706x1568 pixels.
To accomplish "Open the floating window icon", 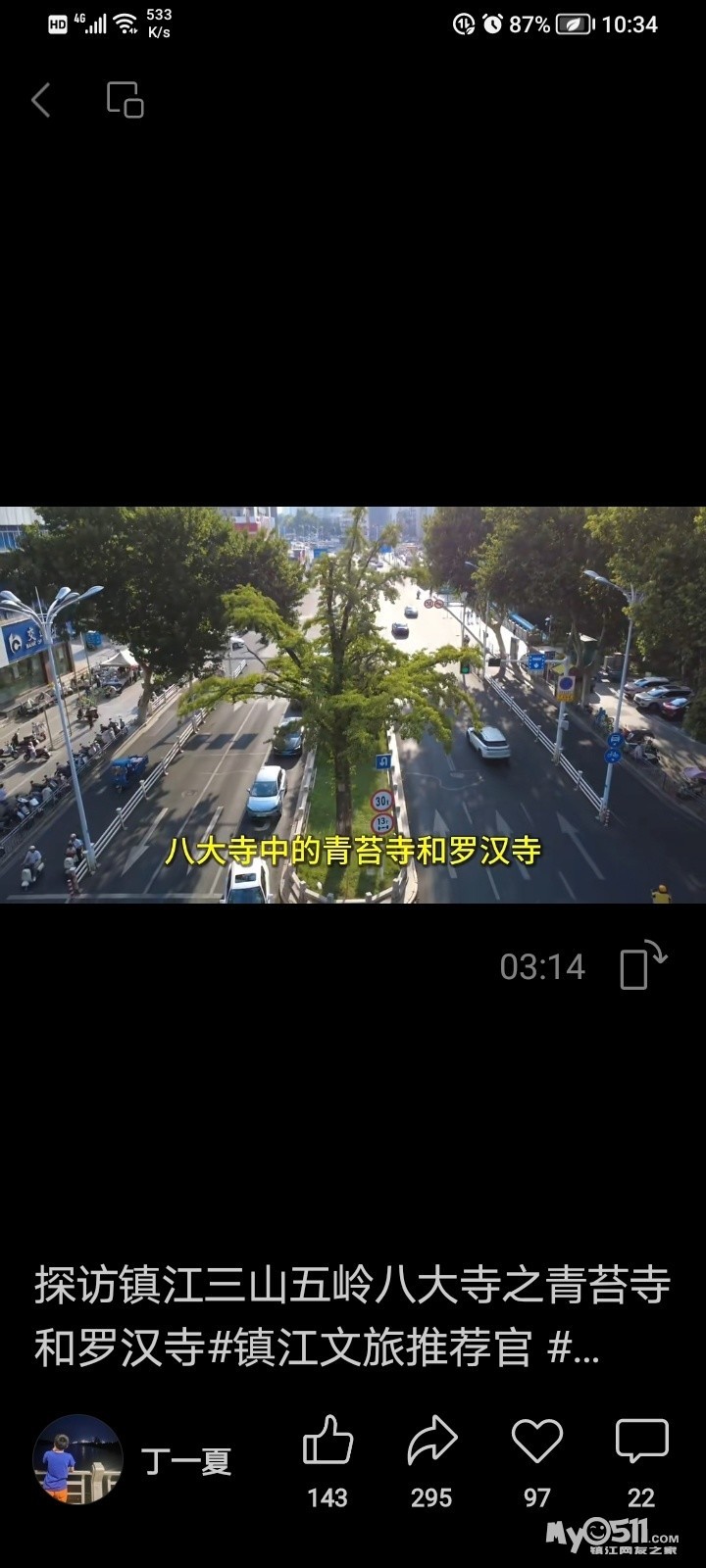I will [126, 100].
